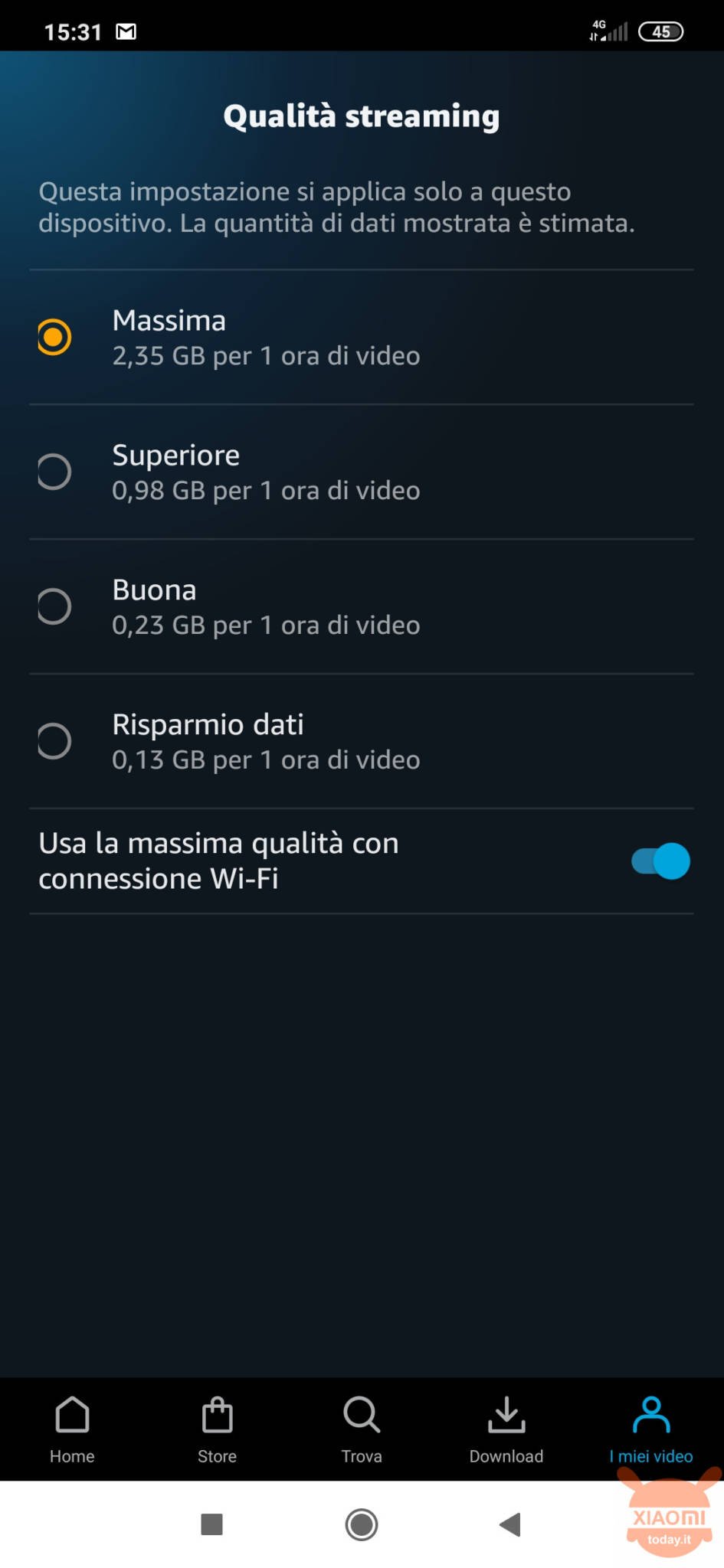Select the Massima streaming quality option

coord(361,337)
